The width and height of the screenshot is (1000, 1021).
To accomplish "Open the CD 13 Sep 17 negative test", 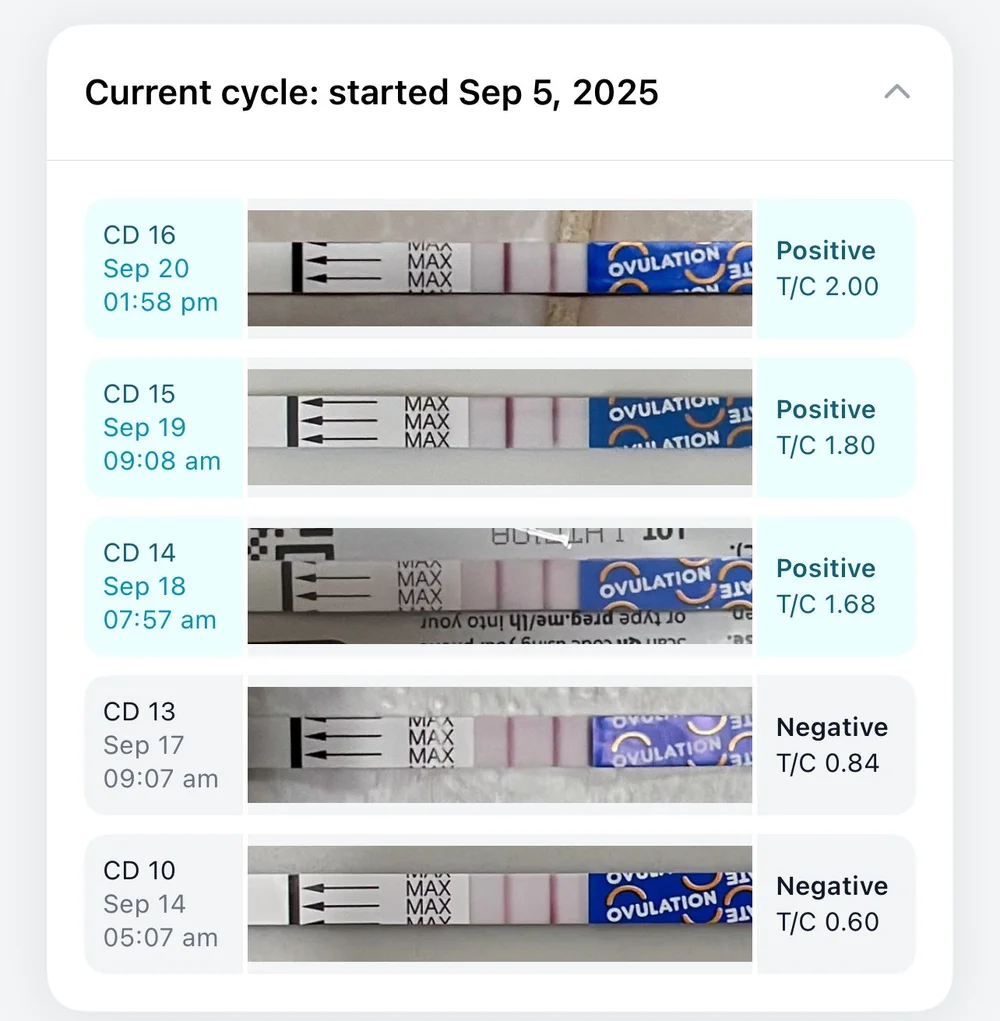I will pyautogui.click(x=499, y=745).
